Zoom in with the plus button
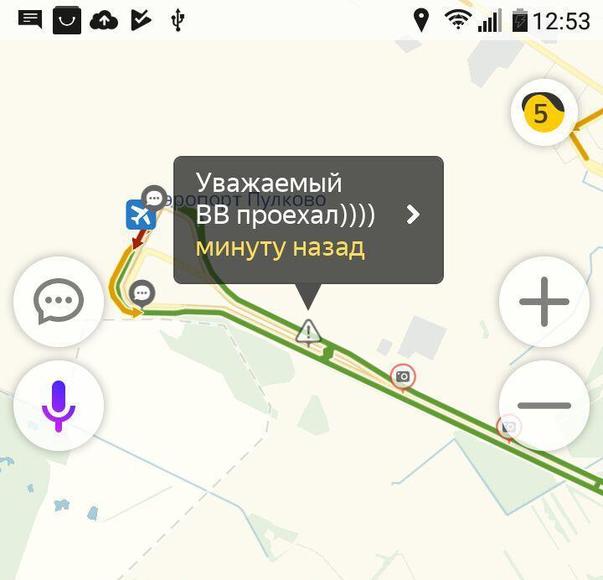 pyautogui.click(x=544, y=301)
